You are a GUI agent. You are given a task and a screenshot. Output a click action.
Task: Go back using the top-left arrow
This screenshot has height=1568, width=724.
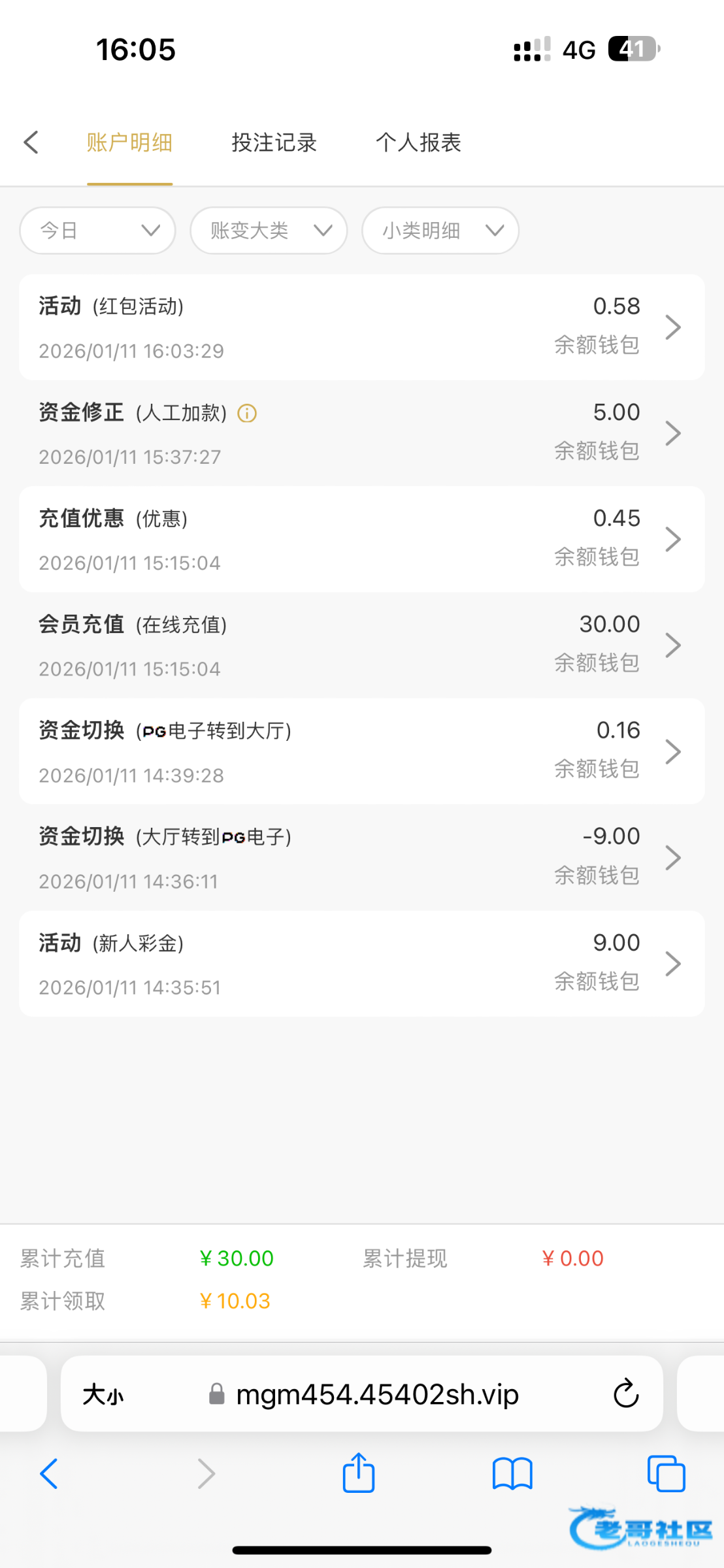31,142
